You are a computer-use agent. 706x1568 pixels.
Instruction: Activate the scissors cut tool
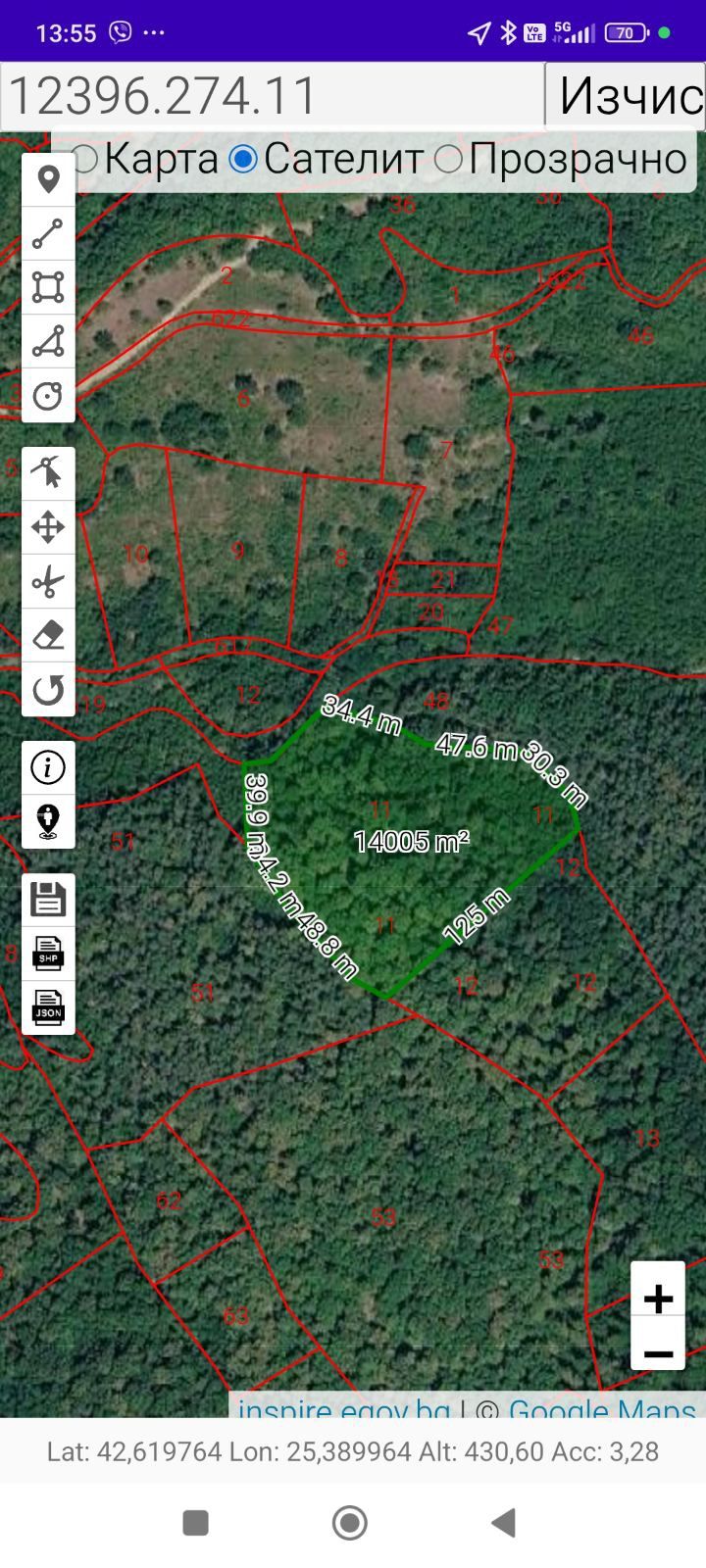pos(48,582)
